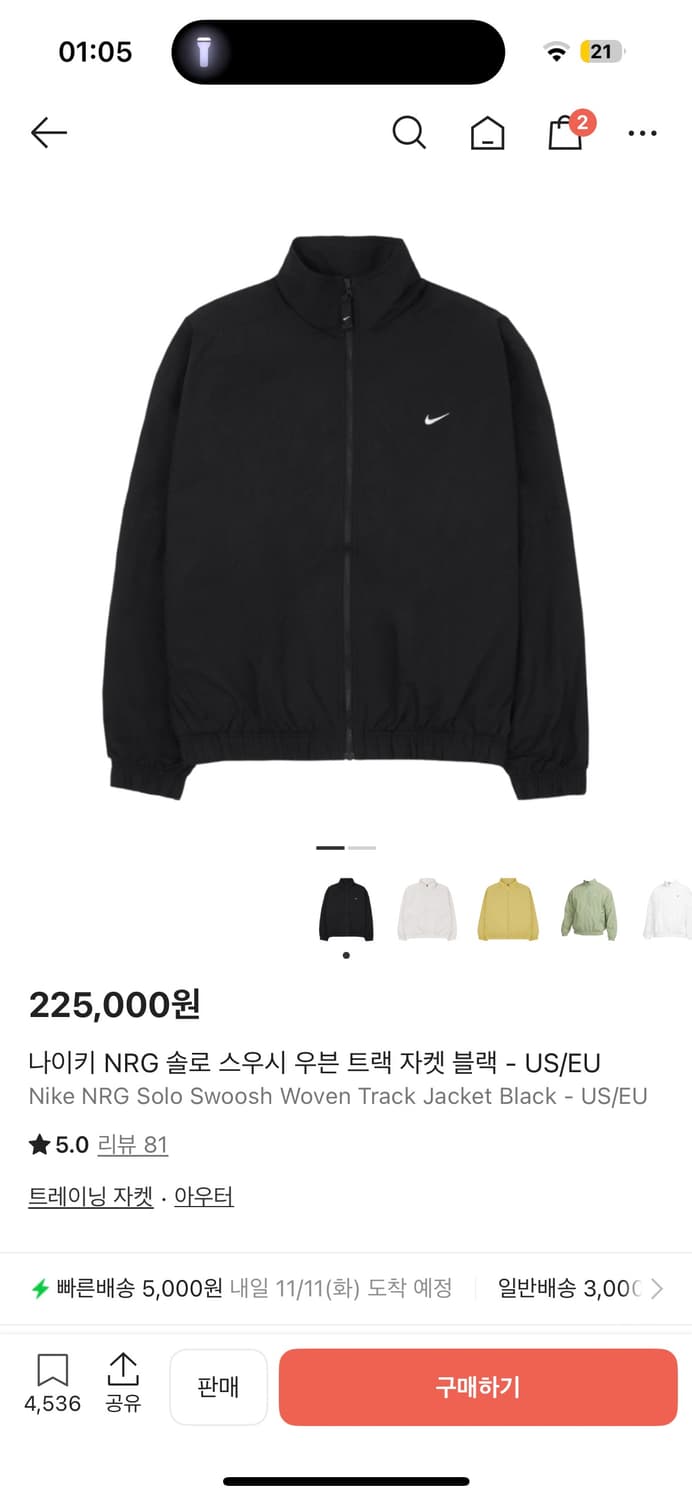Tap the 판매 sell button
The height and width of the screenshot is (1500, 692).
click(x=218, y=1387)
